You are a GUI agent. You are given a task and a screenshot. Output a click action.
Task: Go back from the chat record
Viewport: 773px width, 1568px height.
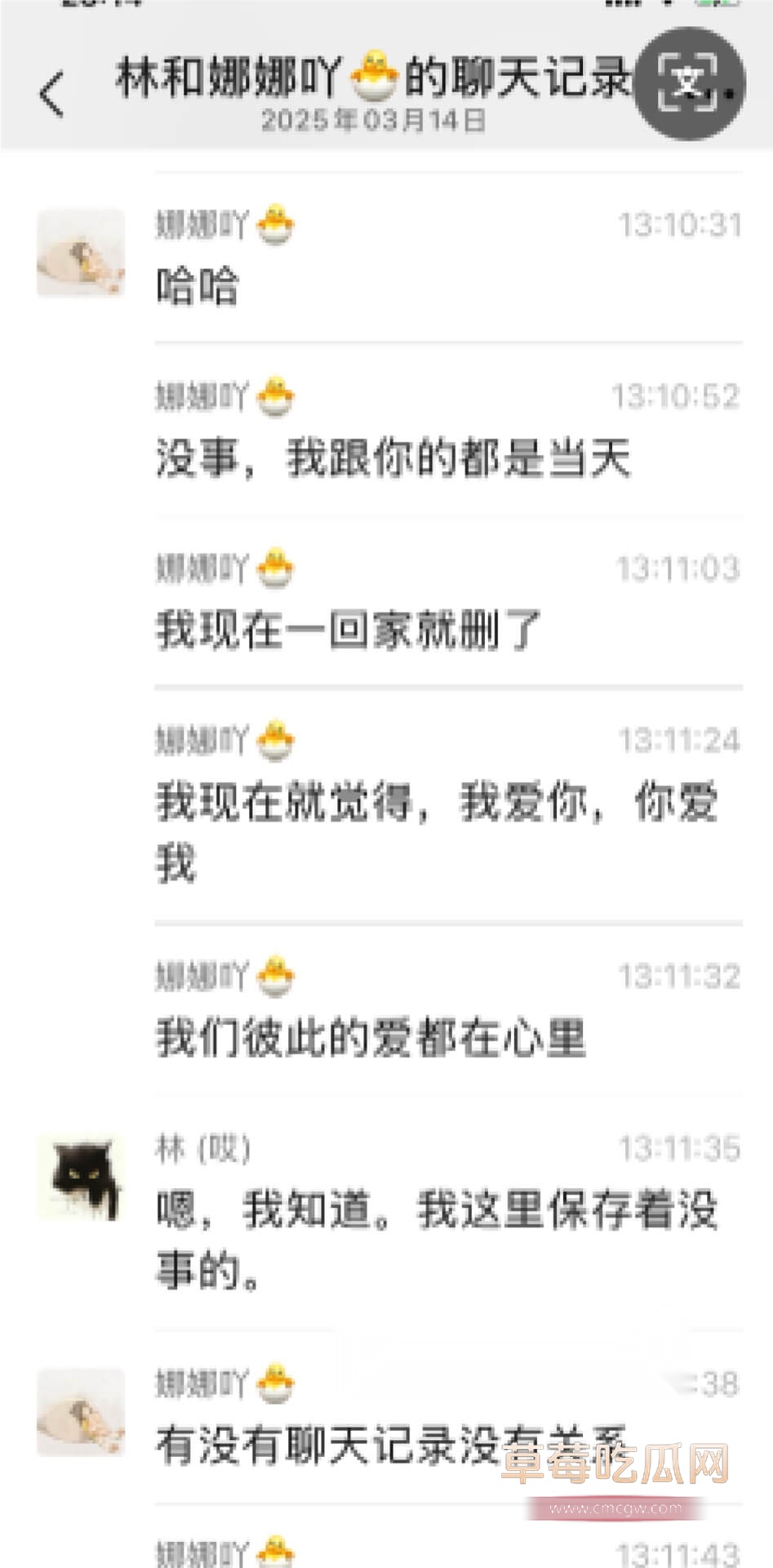tap(51, 94)
